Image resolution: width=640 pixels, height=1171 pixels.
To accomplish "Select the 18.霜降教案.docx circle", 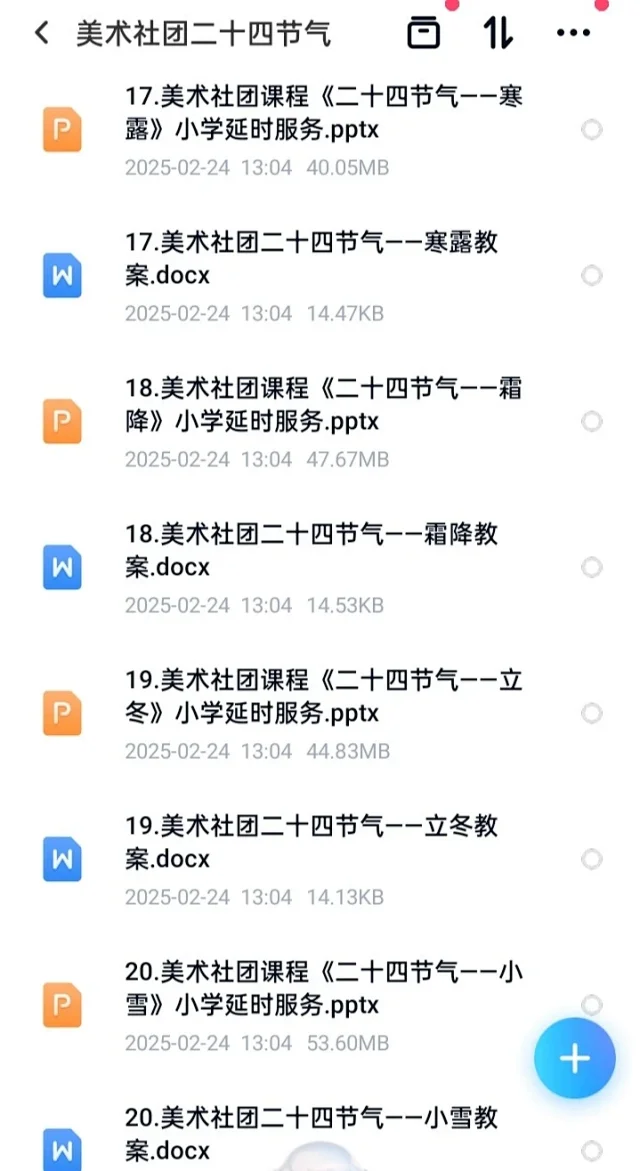I will pyautogui.click(x=591, y=567).
